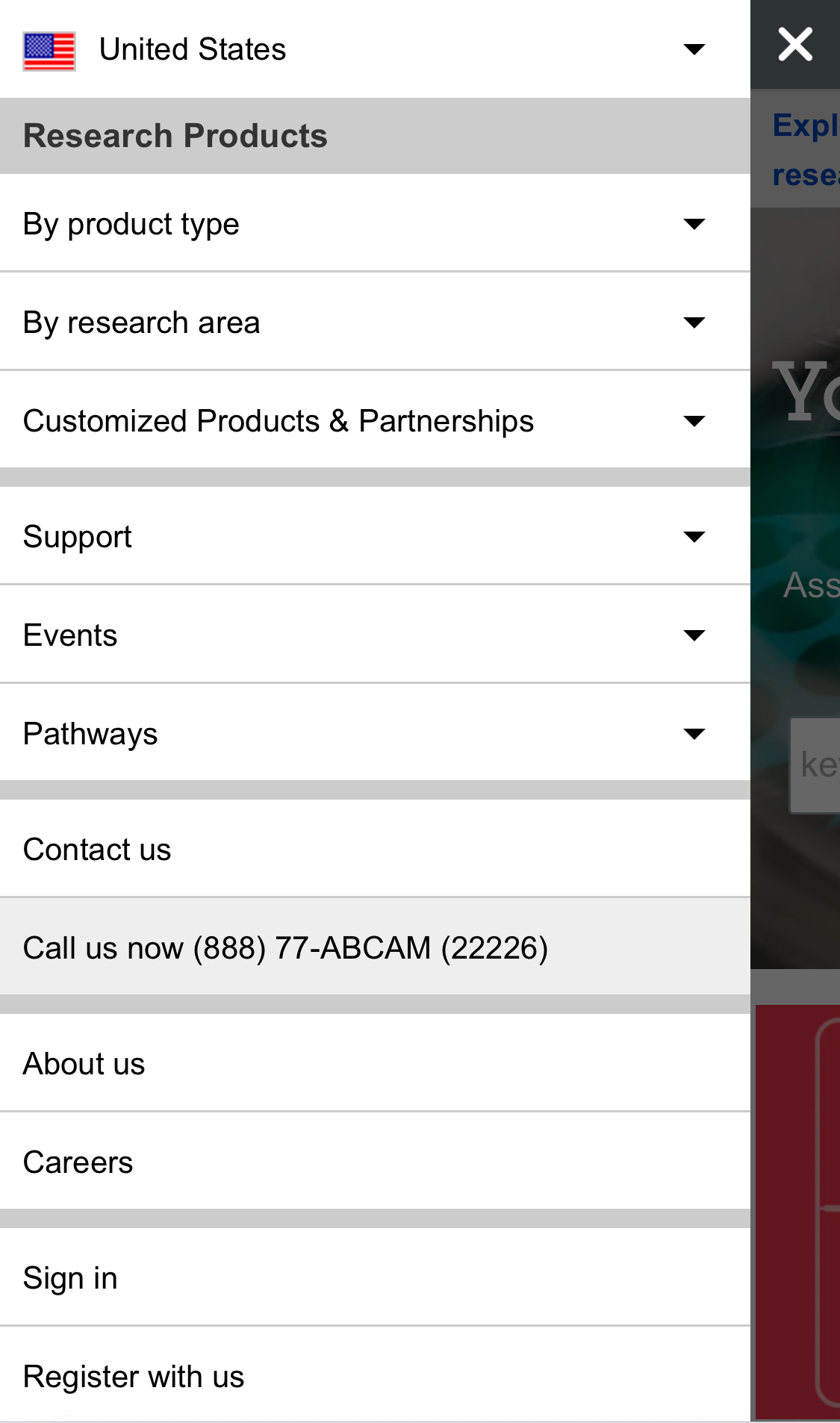Click the United States flag icon
This screenshot has width=840, height=1423.
(x=49, y=48)
